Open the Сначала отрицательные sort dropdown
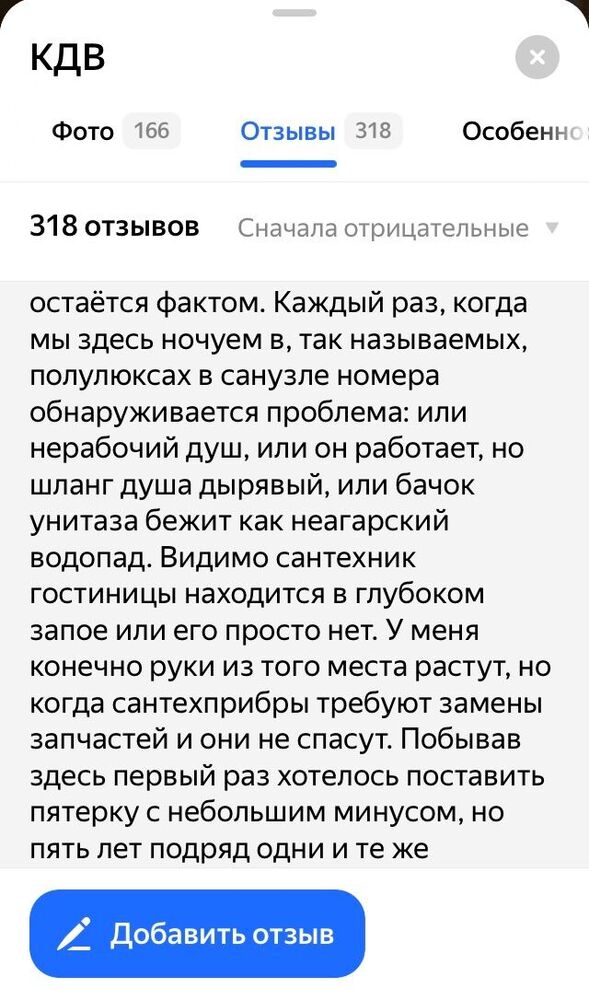This screenshot has width=589, height=1000. (398, 228)
